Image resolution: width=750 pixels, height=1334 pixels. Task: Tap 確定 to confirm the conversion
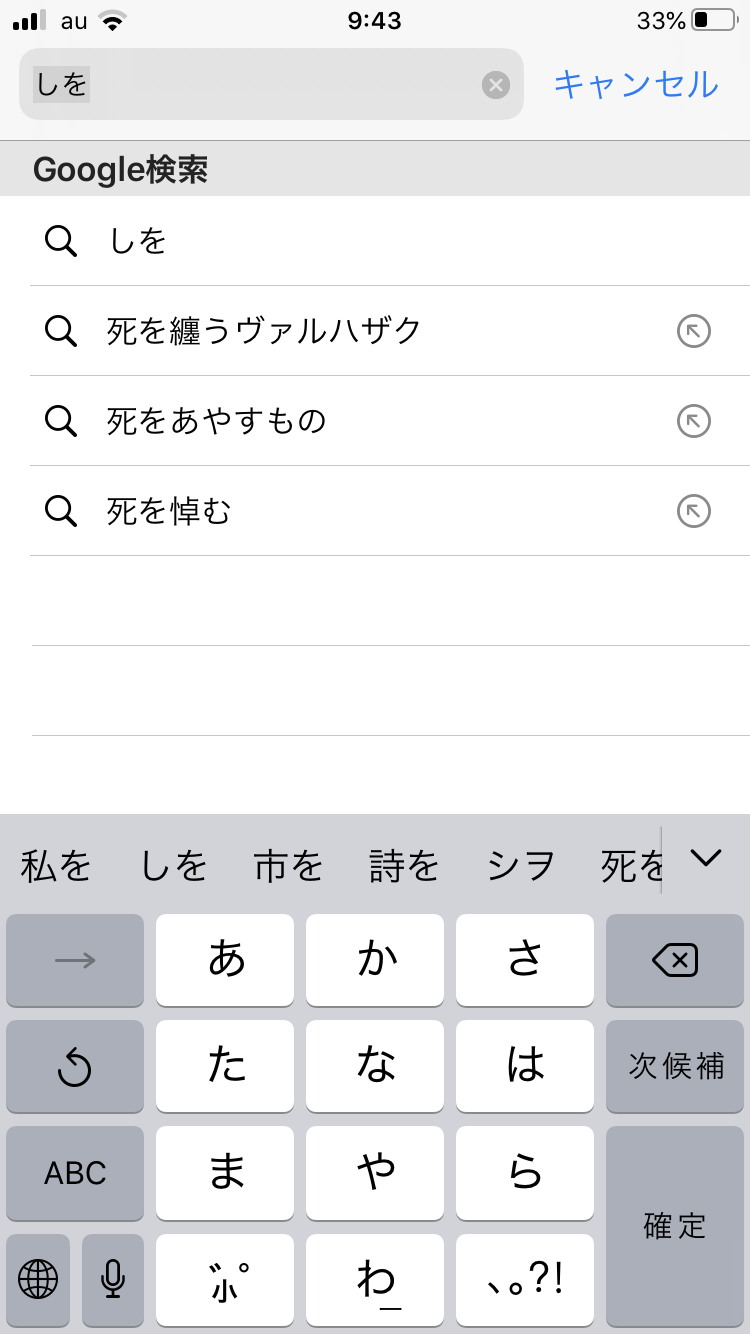[675, 1226]
